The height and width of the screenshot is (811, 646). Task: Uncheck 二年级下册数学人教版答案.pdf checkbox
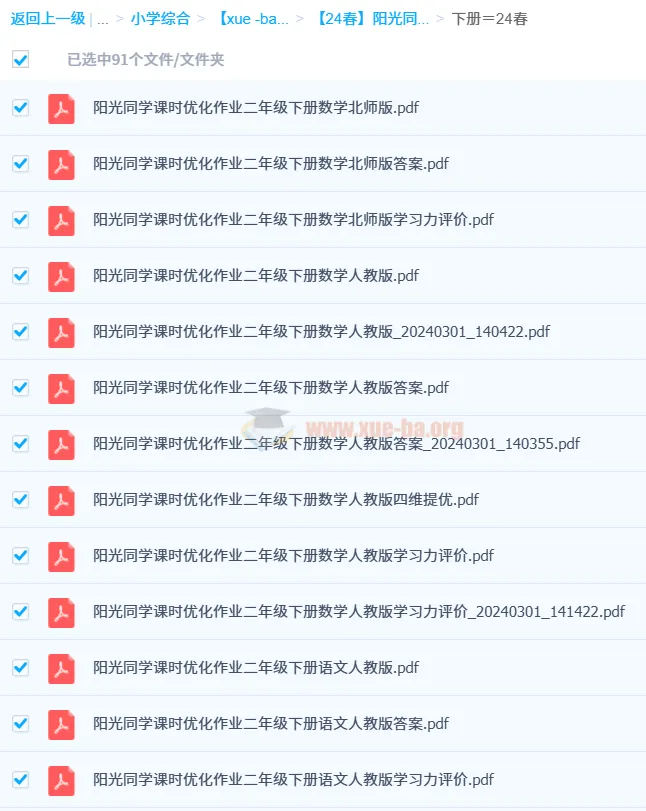(x=20, y=387)
